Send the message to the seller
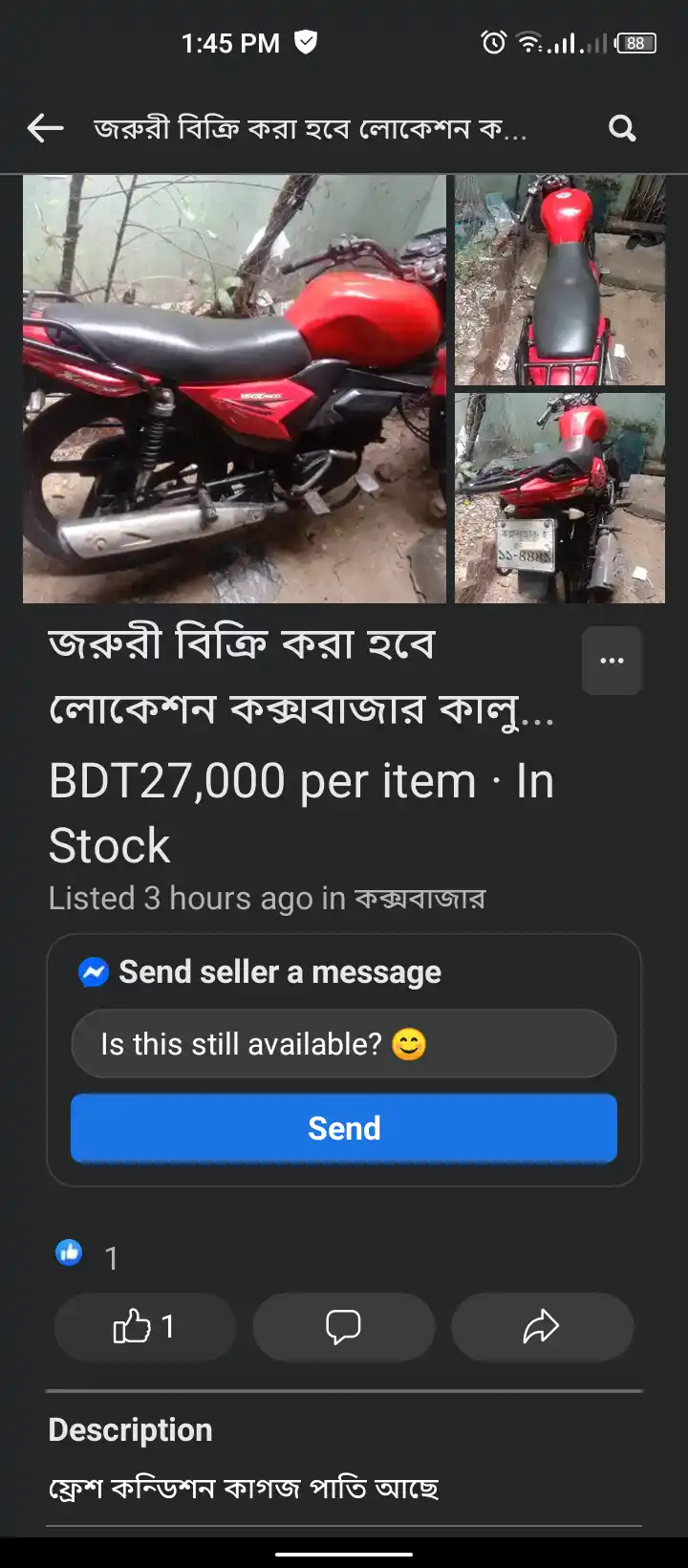 tap(343, 1128)
